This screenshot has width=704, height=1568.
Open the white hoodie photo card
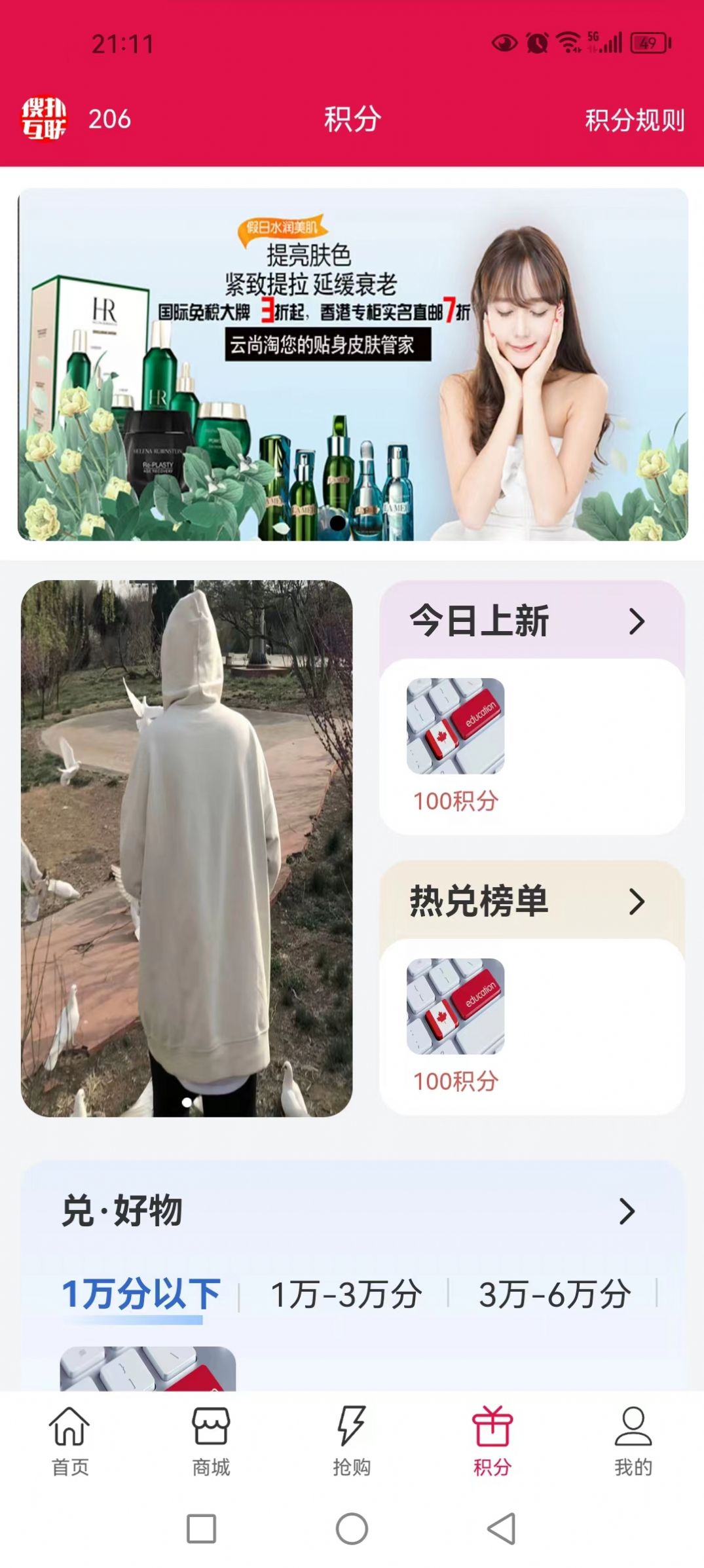coord(187,848)
